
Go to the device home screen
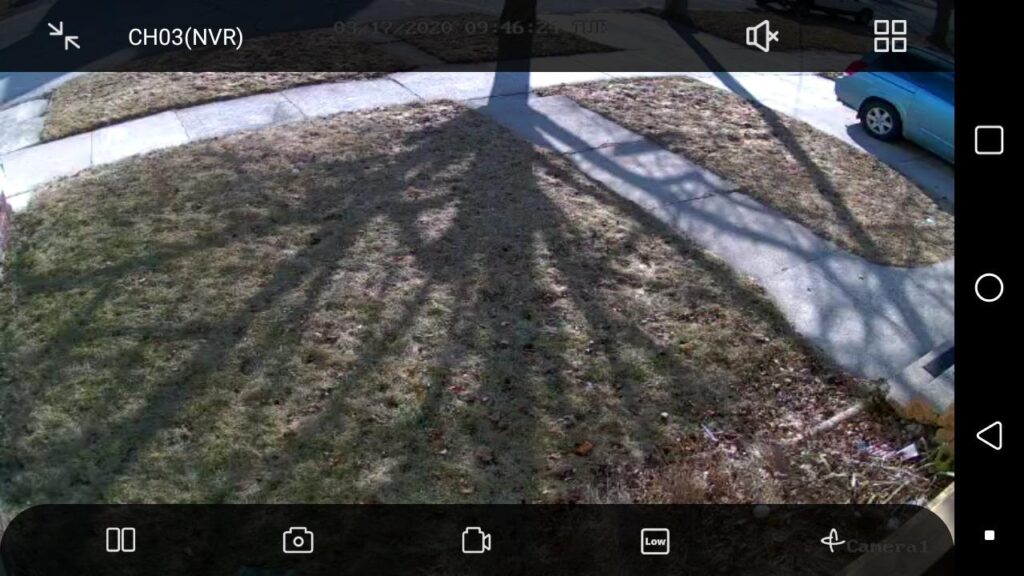pos(988,288)
